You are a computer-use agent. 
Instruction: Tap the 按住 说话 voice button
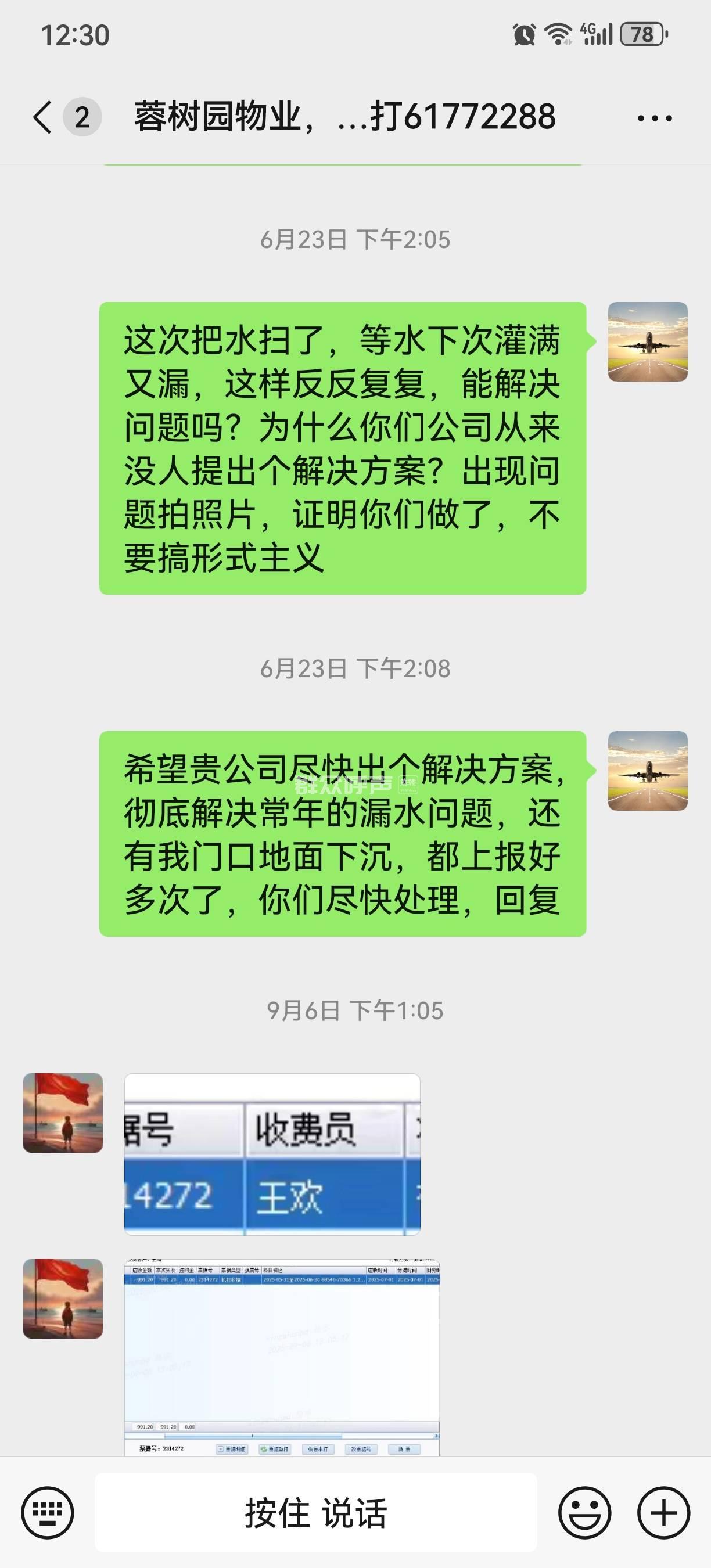pos(315,1513)
